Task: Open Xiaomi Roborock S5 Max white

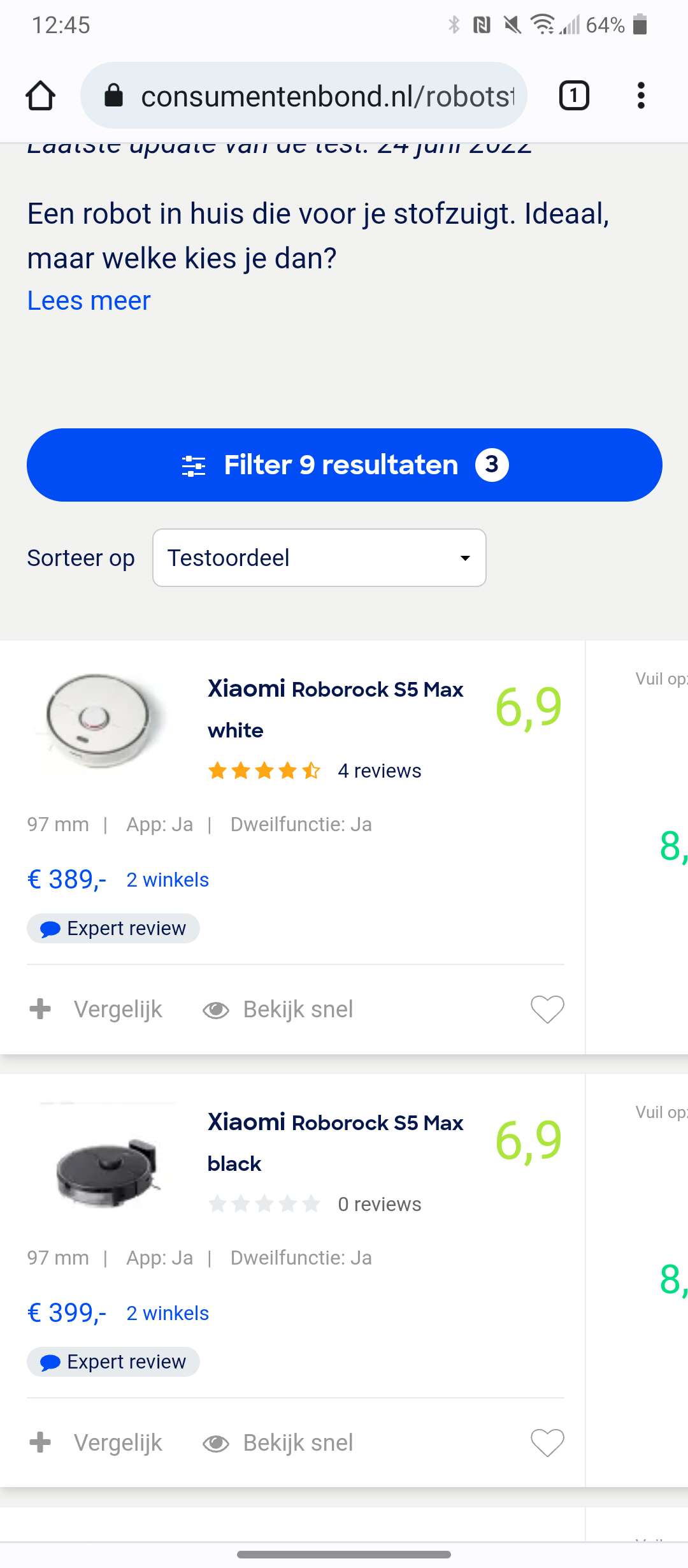Action: point(335,709)
